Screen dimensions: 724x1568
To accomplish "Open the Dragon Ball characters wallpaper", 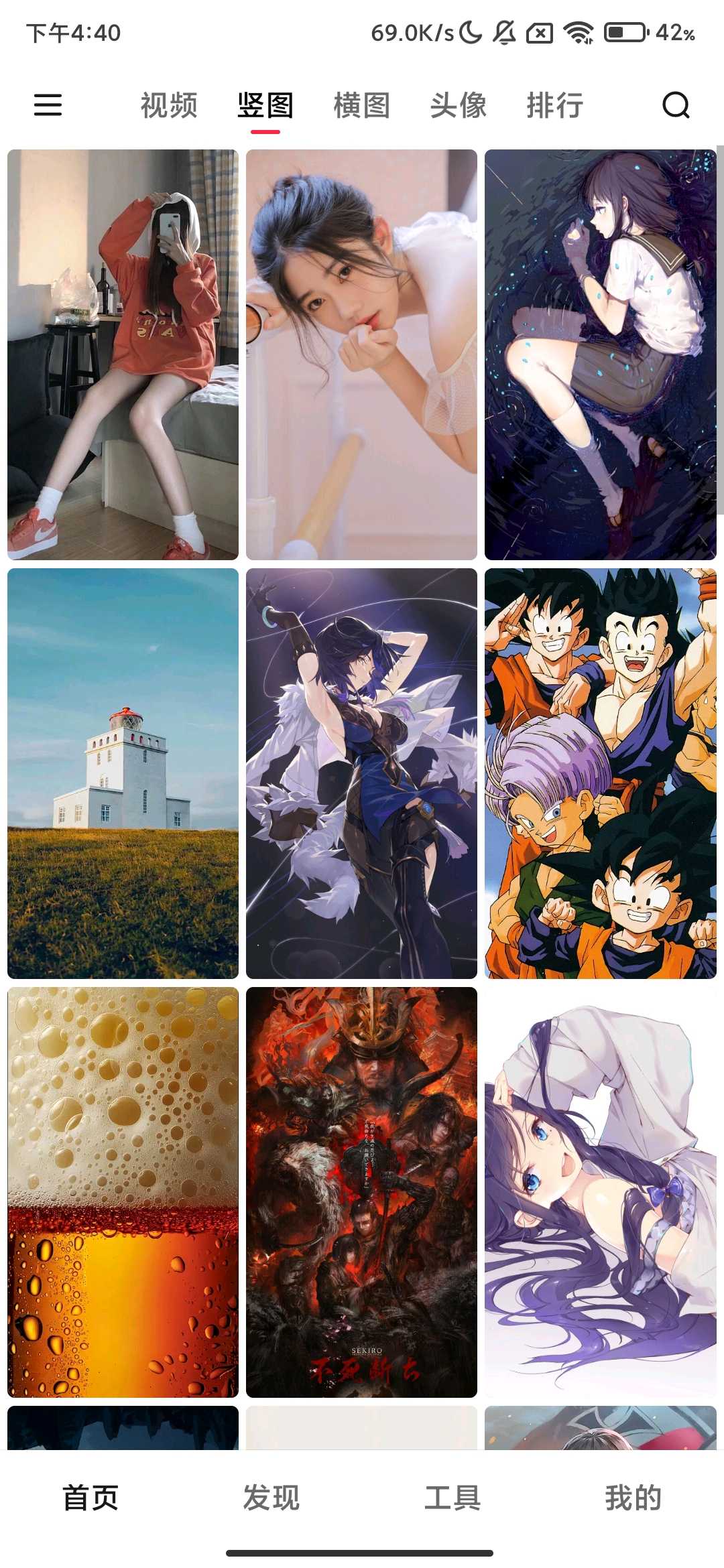I will 600,773.
